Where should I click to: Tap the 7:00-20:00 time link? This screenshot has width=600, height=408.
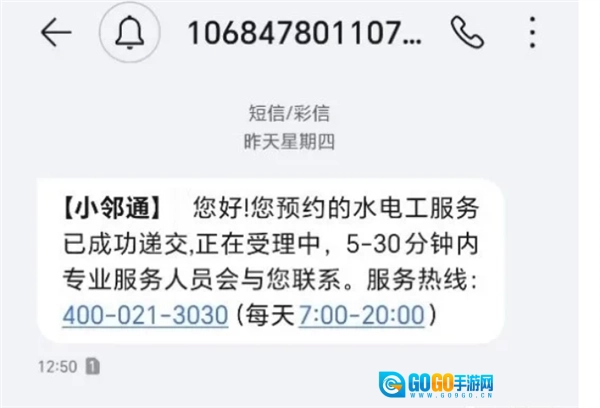tap(362, 315)
